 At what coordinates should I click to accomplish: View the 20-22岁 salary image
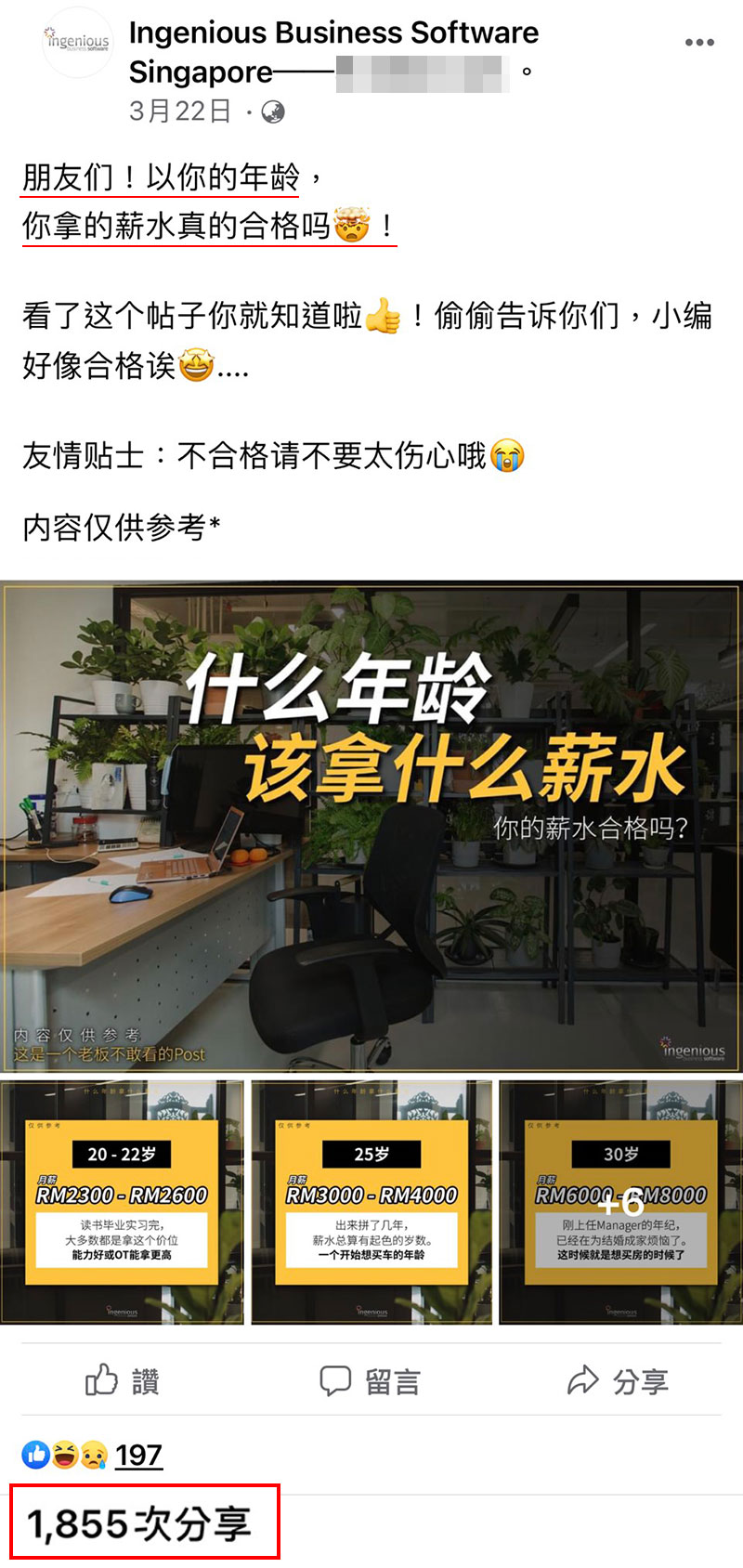pyautogui.click(x=122, y=1202)
